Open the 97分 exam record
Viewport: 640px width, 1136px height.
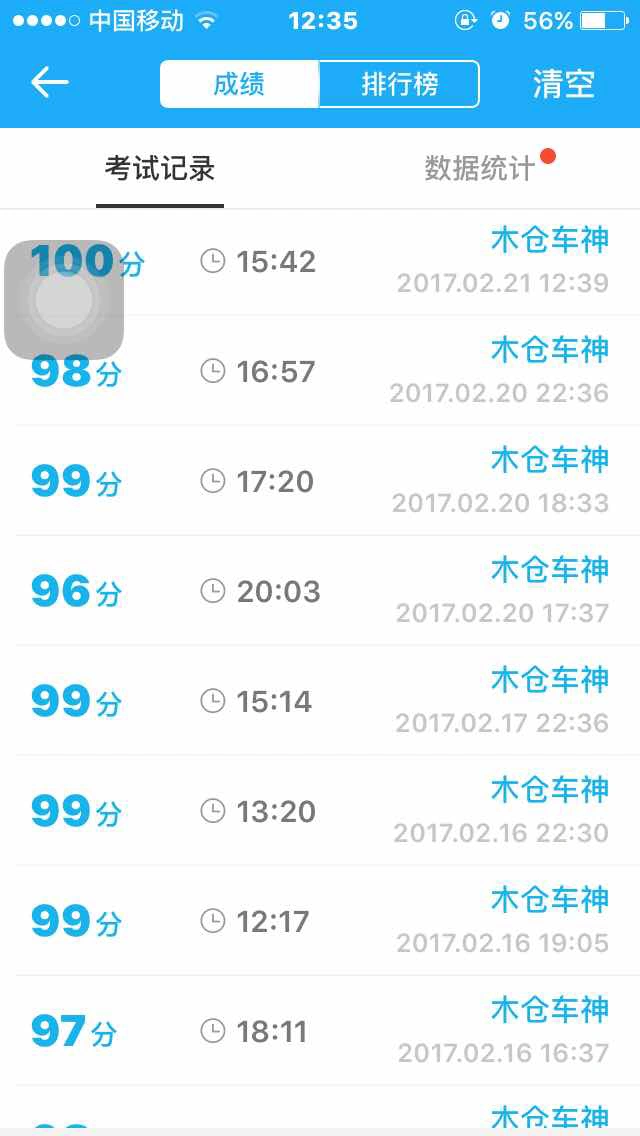click(320, 1031)
